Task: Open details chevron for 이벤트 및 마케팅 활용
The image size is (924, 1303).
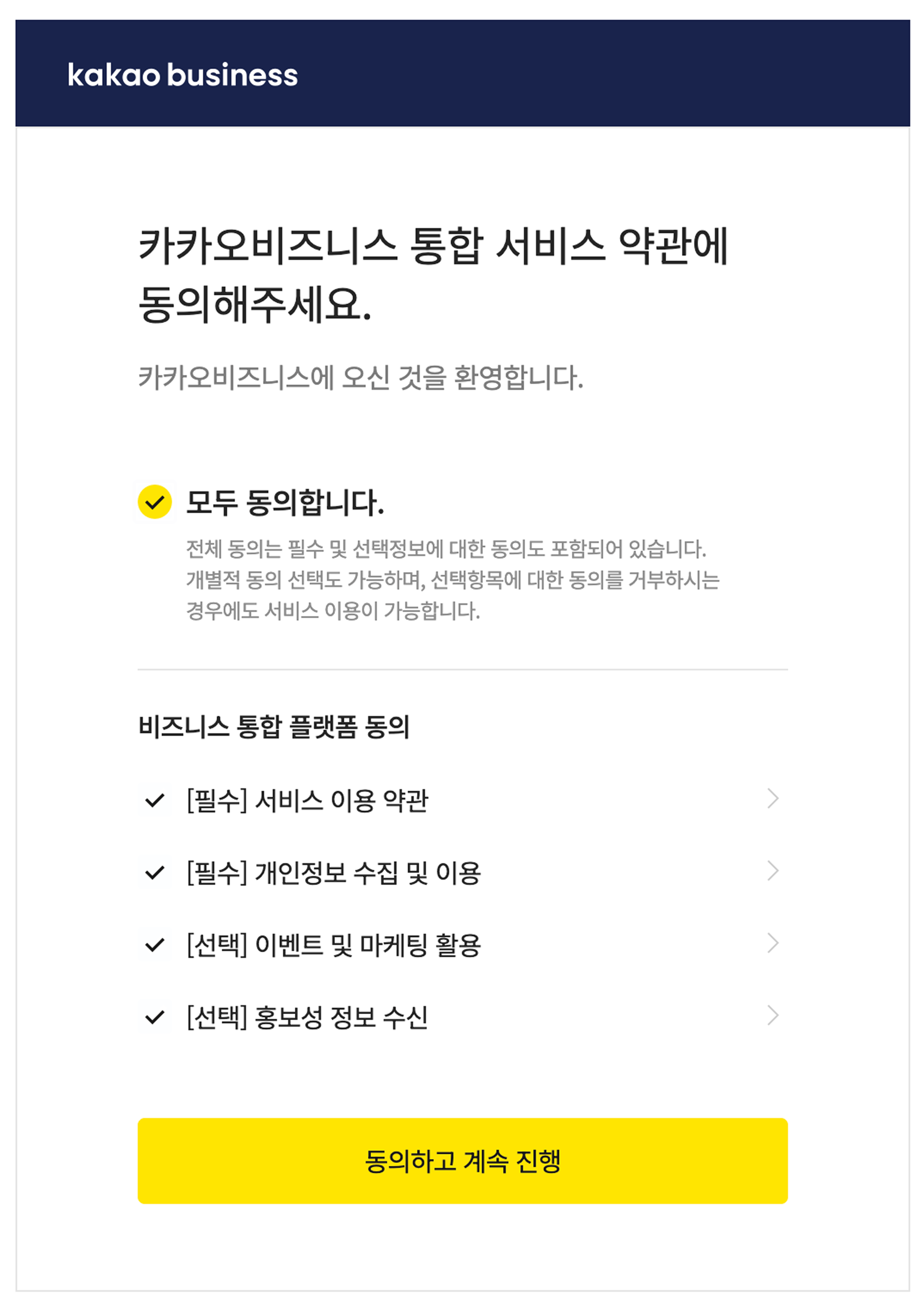Action: (x=772, y=943)
